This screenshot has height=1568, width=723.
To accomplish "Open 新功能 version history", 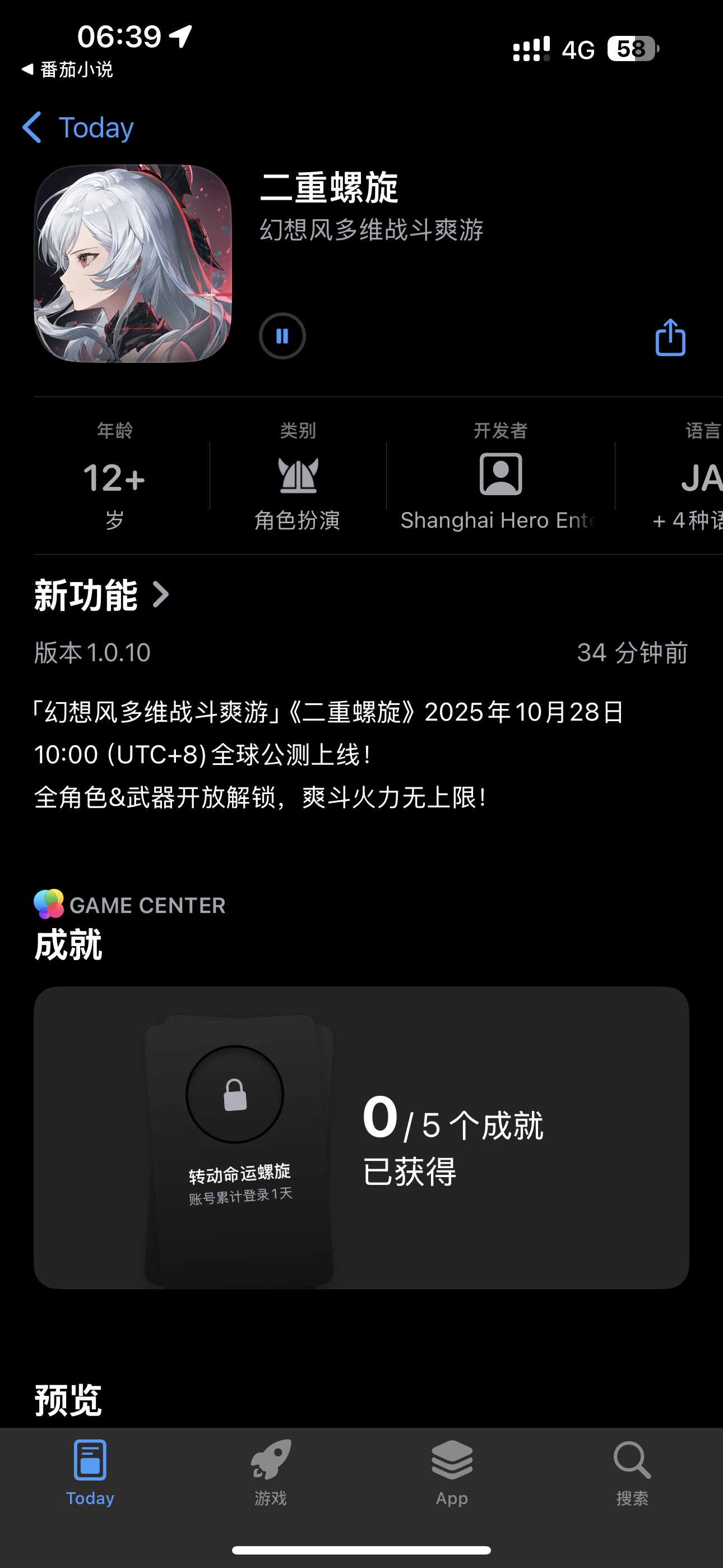I will (101, 594).
